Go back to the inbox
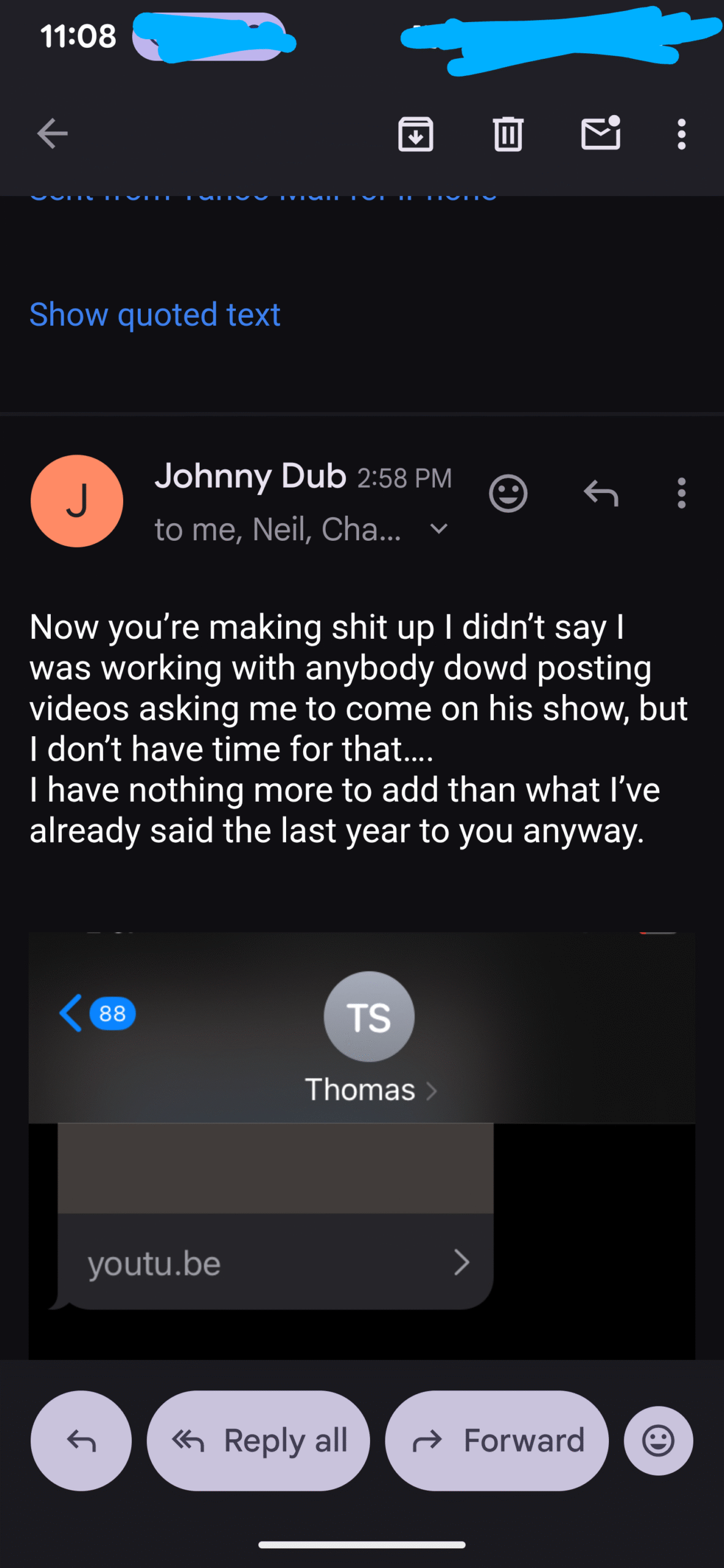Screen dimensions: 724x1568 (52, 134)
